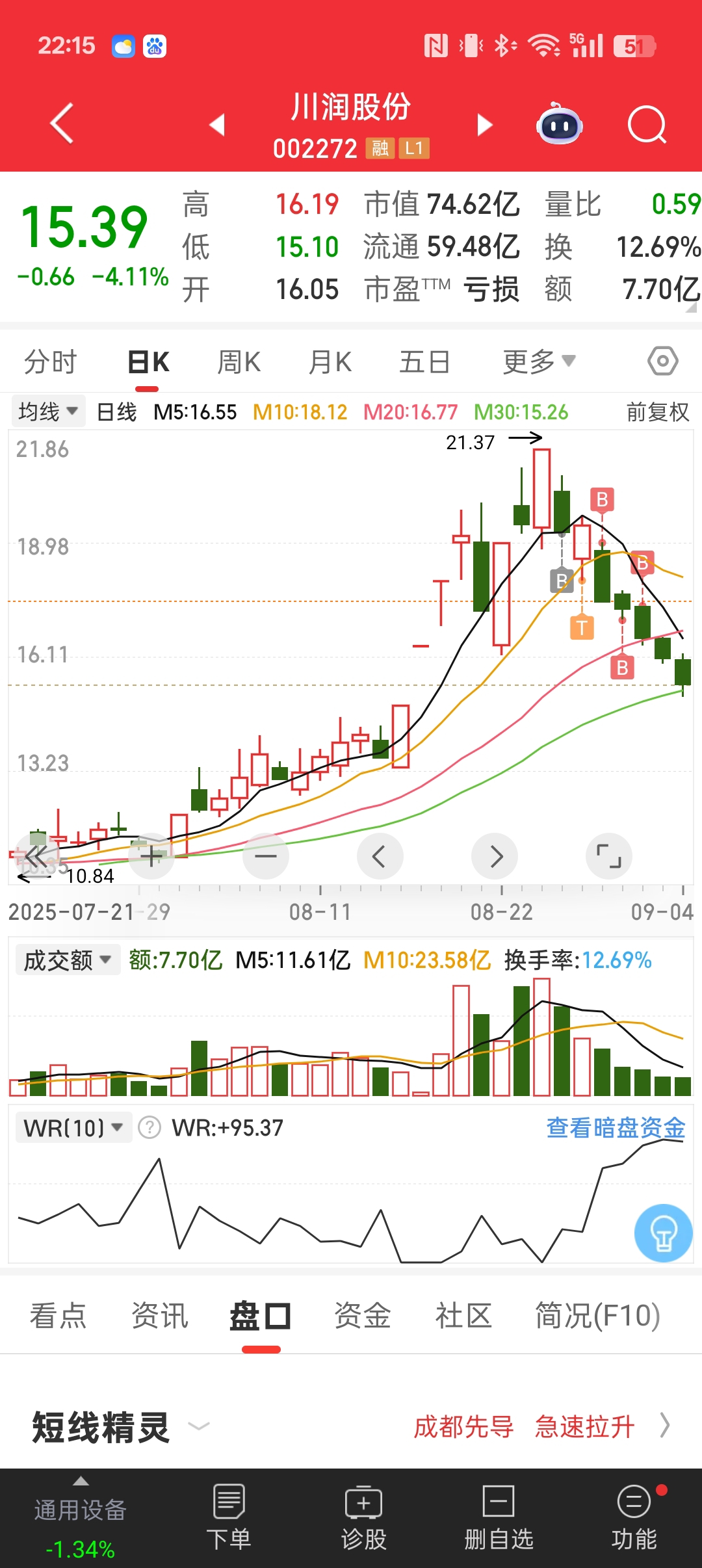The width and height of the screenshot is (702, 1568).
Task: Open the 成交额 indicator dropdown
Action: [x=68, y=960]
